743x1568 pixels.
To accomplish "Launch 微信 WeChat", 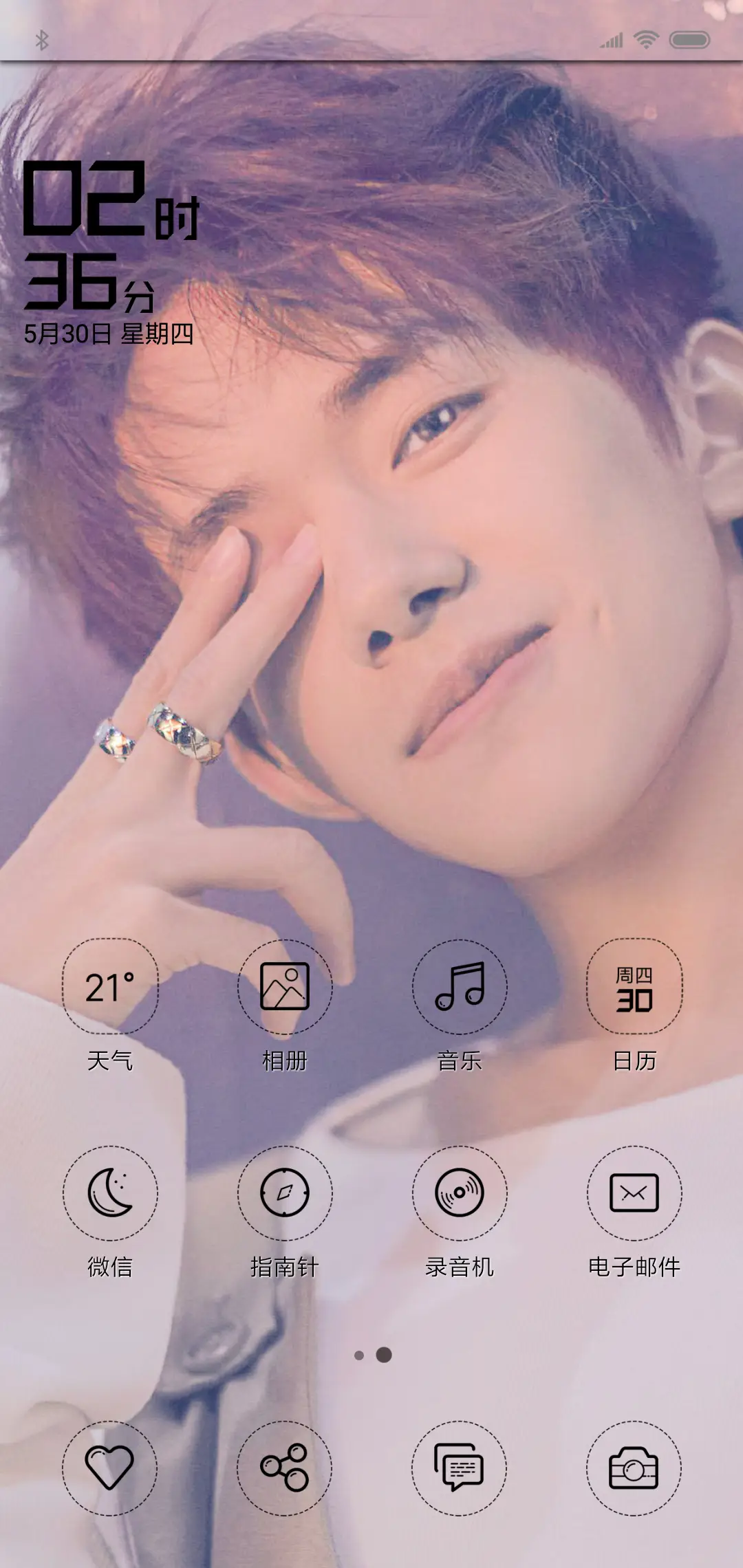I will pos(110,1193).
